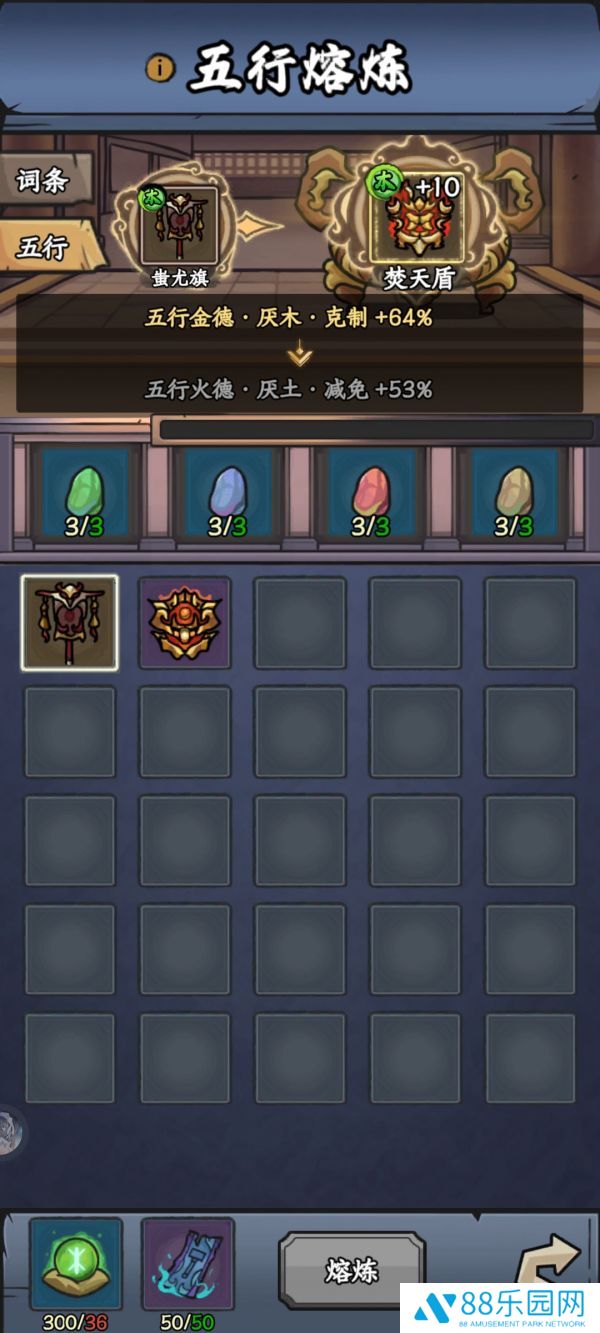Image resolution: width=600 pixels, height=1333 pixels.
Task: Select the blue spirit stone
Action: (229, 492)
